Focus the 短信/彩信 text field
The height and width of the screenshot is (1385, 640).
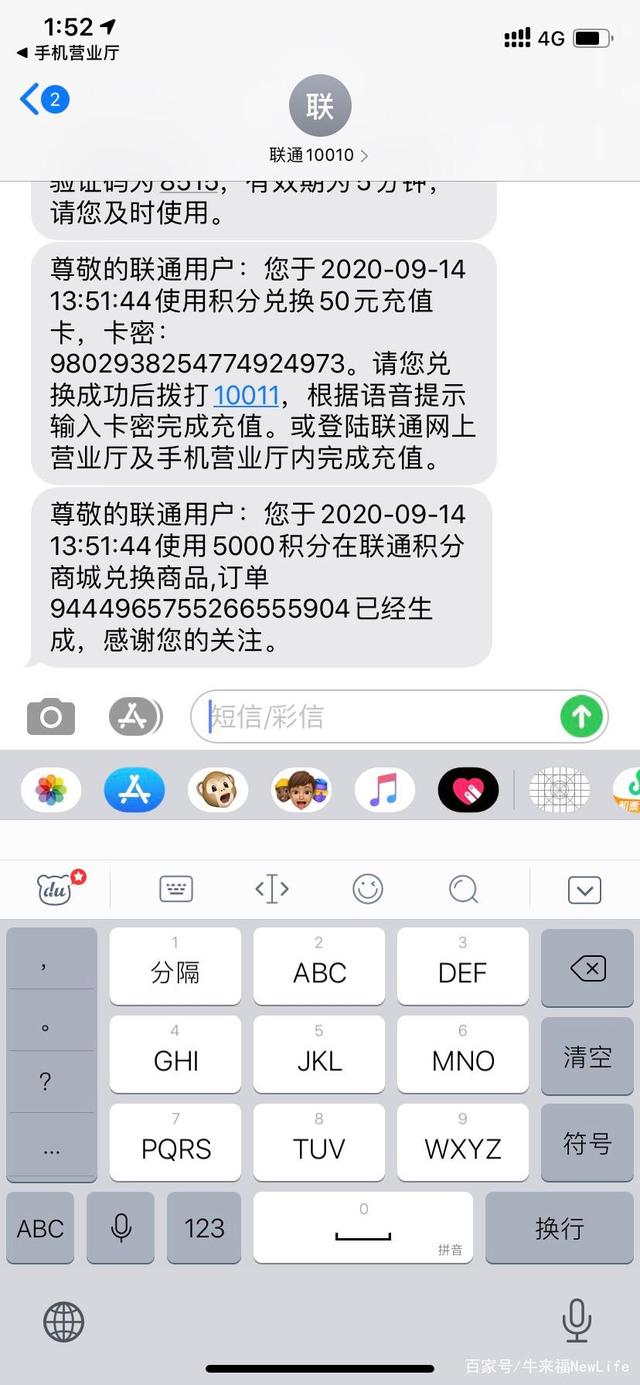coord(380,716)
